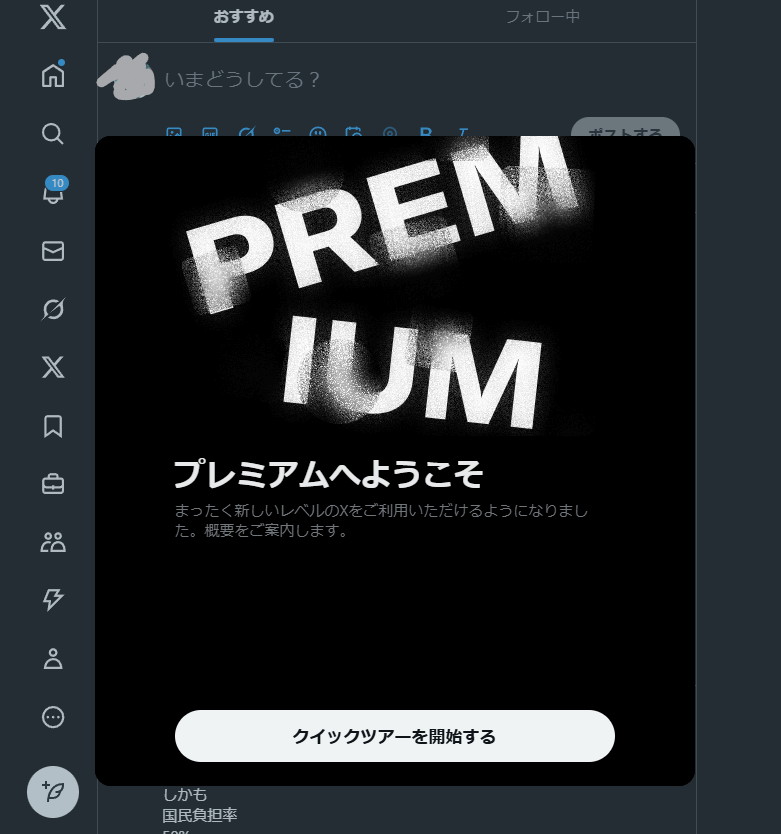The width and height of the screenshot is (781, 834).
Task: Open the jobs briefcase icon
Action: (53, 484)
